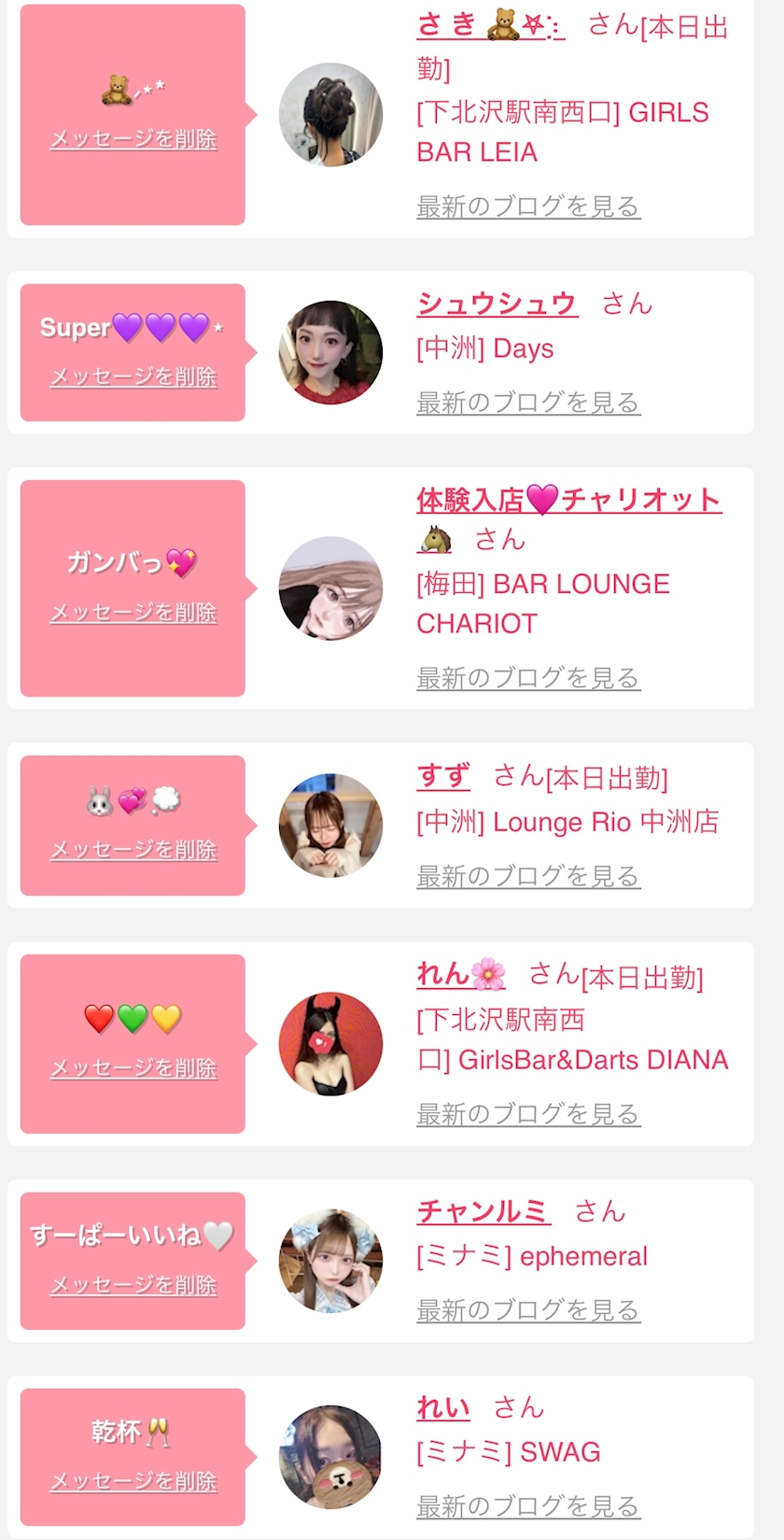Delete the rabbit emoji message to すず

pyautogui.click(x=133, y=850)
